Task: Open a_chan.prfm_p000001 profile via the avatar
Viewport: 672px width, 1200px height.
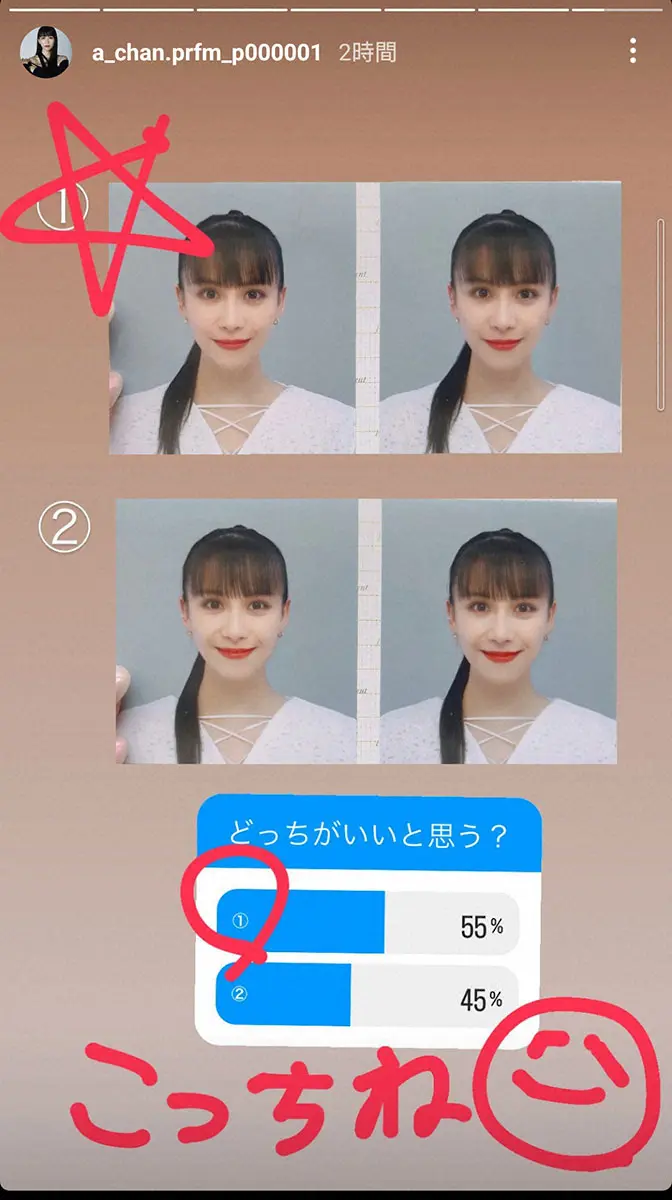Action: (46, 52)
